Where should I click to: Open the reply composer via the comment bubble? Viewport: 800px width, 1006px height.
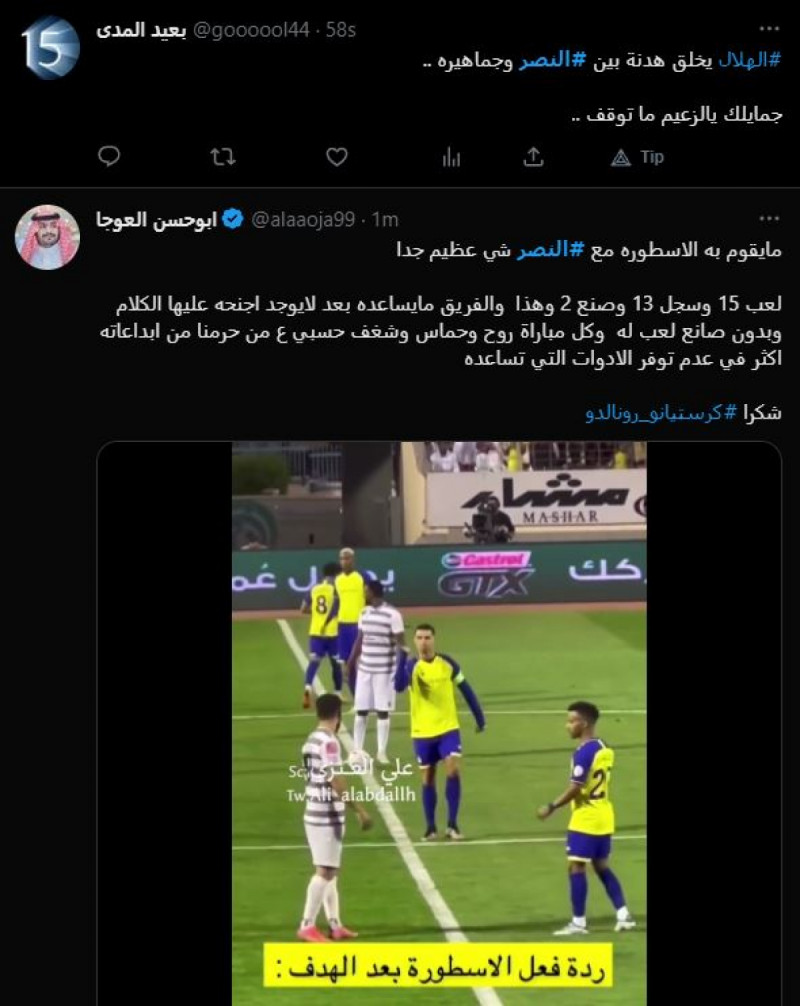click(x=108, y=156)
